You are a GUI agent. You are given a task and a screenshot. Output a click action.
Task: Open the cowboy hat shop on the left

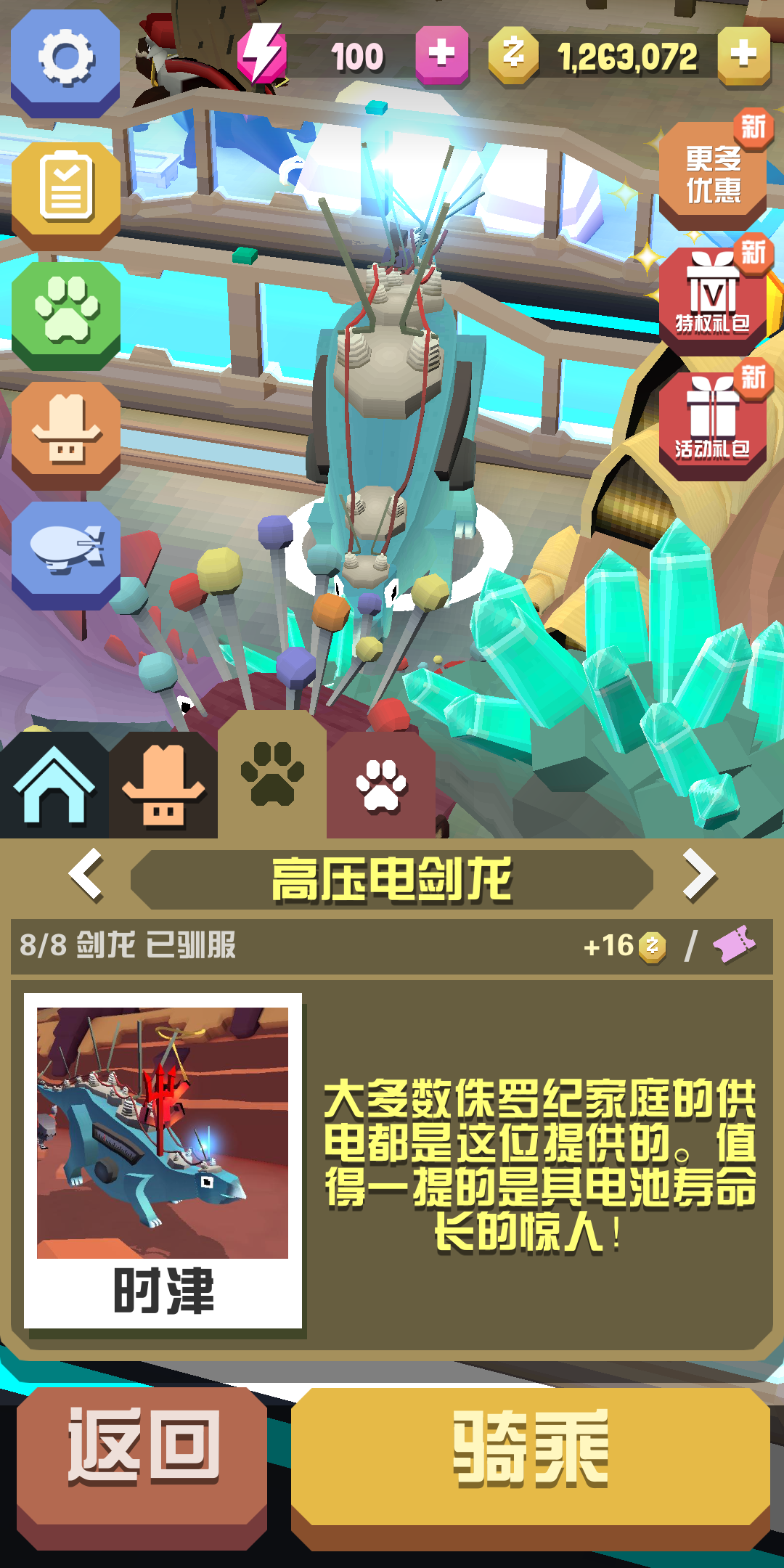pyautogui.click(x=65, y=433)
